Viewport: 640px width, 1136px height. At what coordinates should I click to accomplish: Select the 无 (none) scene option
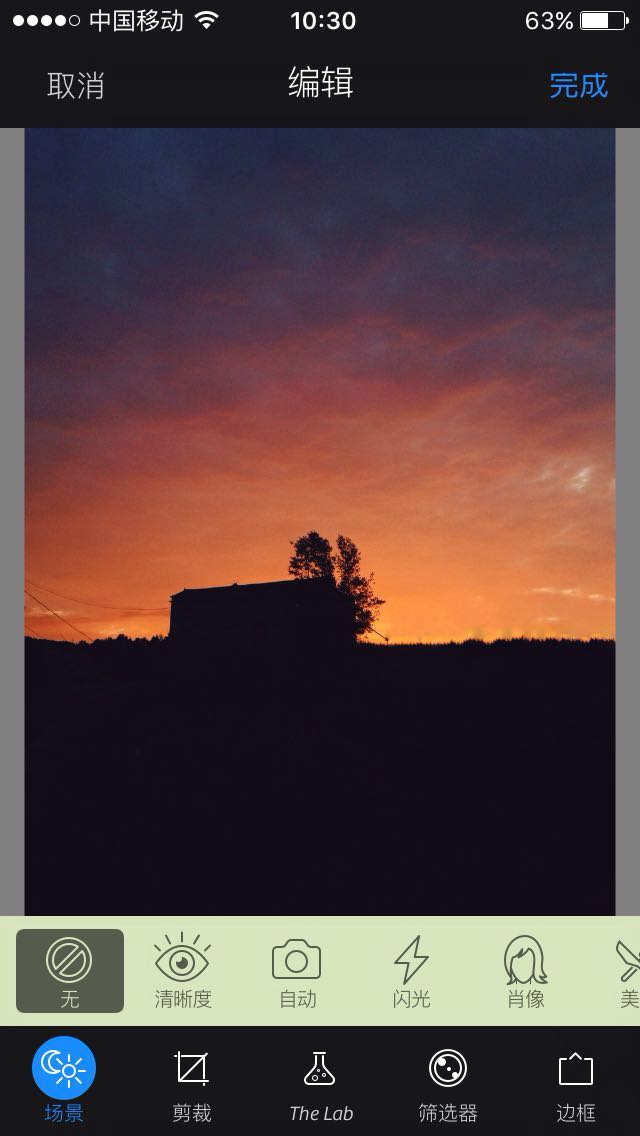(x=70, y=971)
